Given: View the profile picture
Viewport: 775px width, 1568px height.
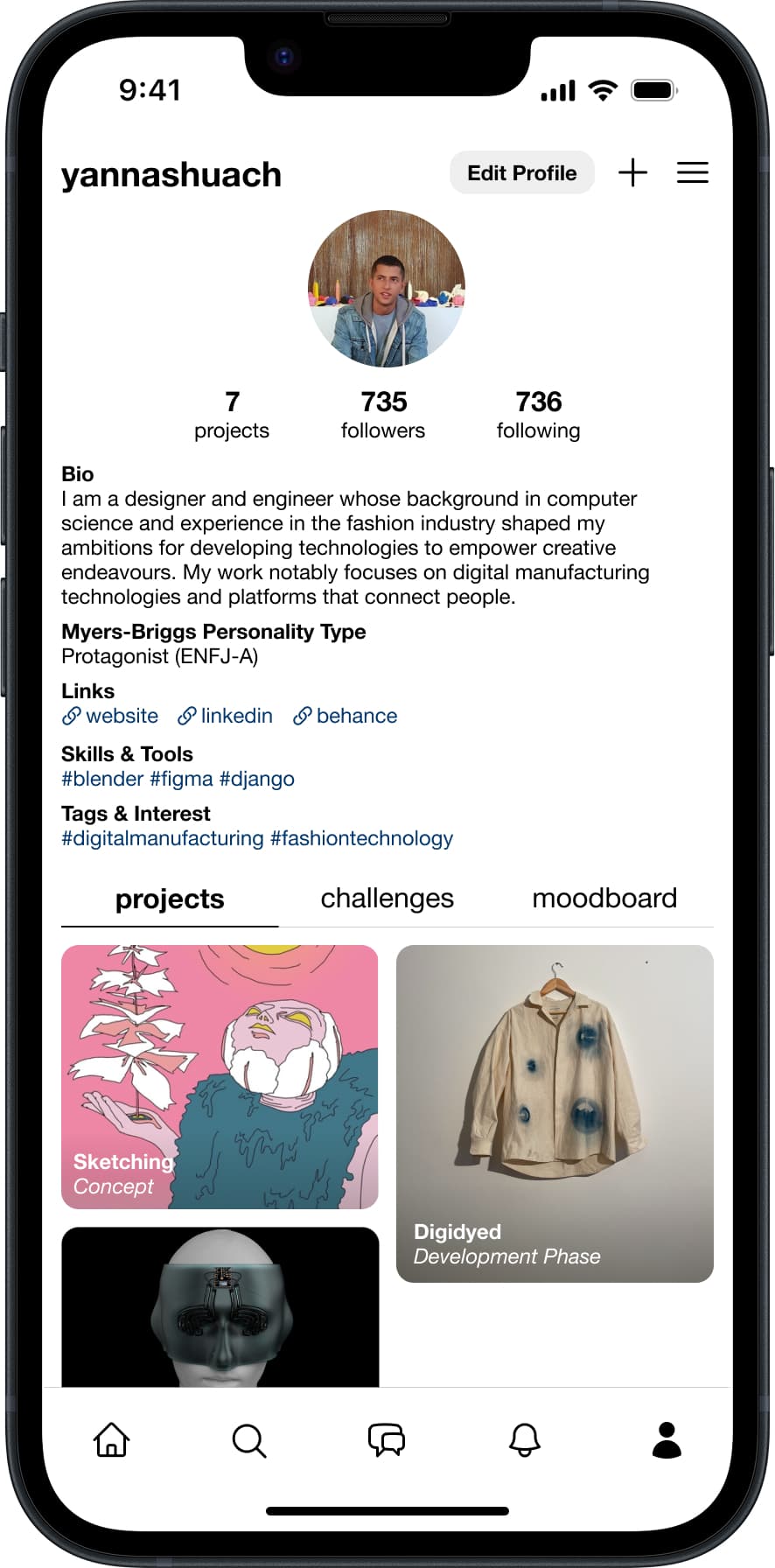Looking at the screenshot, I should (x=387, y=289).
